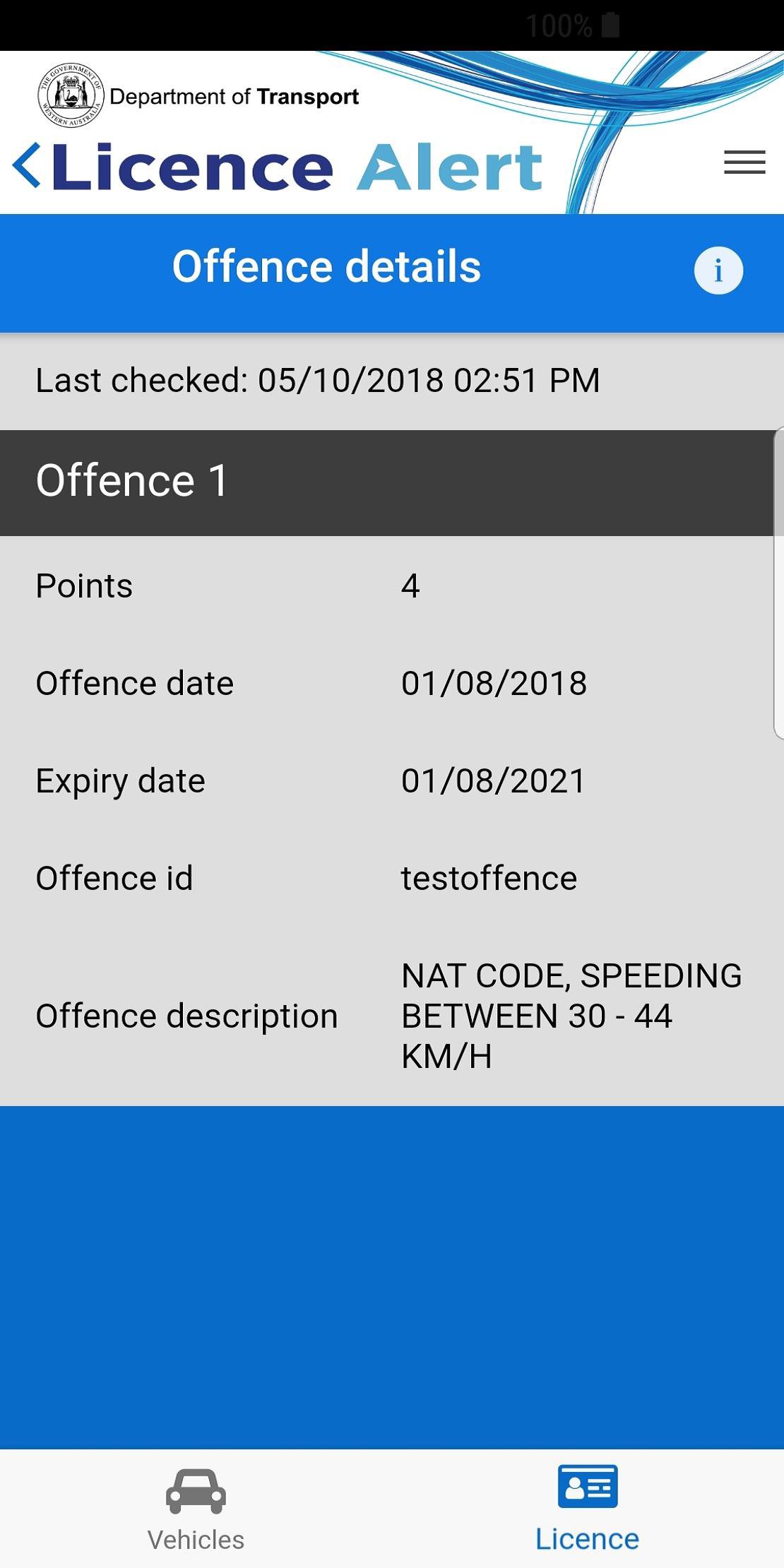The width and height of the screenshot is (784, 1568).
Task: Open the offence details info icon
Action: point(718,271)
